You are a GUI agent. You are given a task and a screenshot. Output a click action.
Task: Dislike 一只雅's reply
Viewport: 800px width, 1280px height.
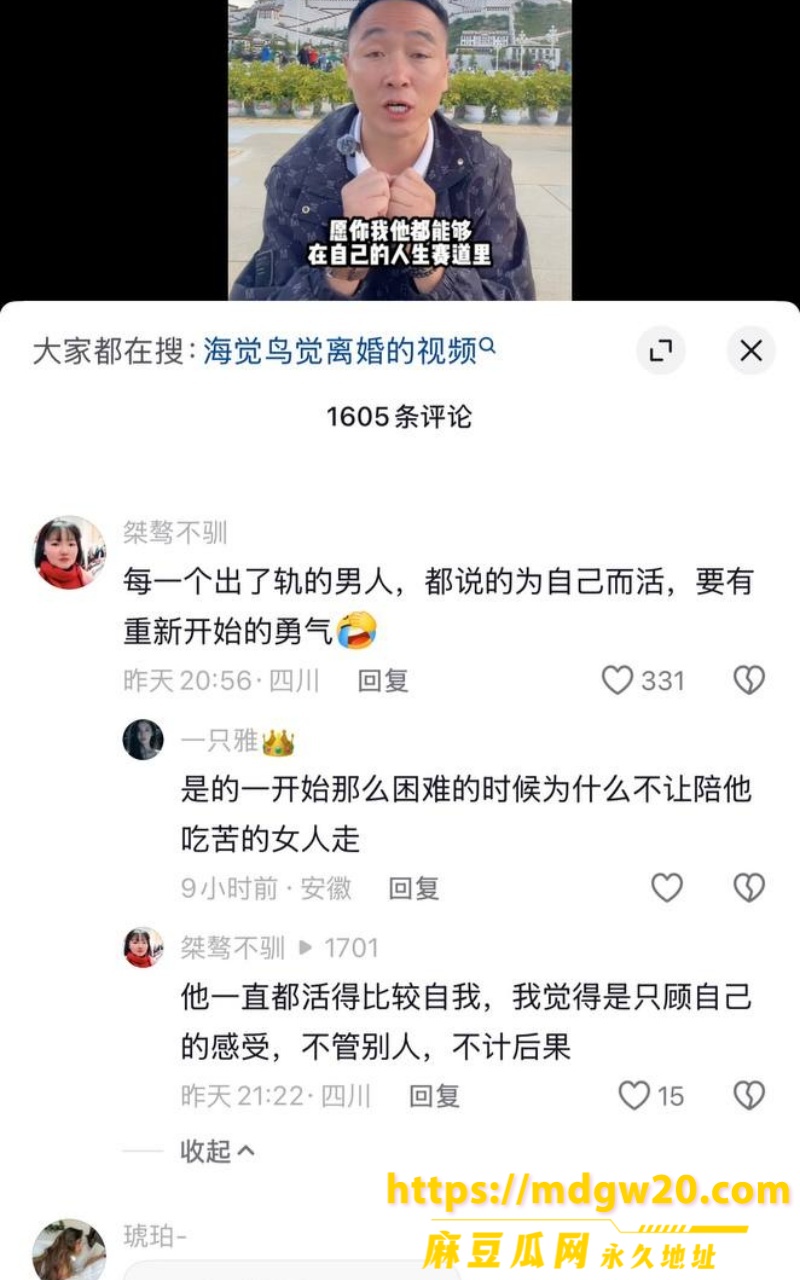(x=749, y=888)
